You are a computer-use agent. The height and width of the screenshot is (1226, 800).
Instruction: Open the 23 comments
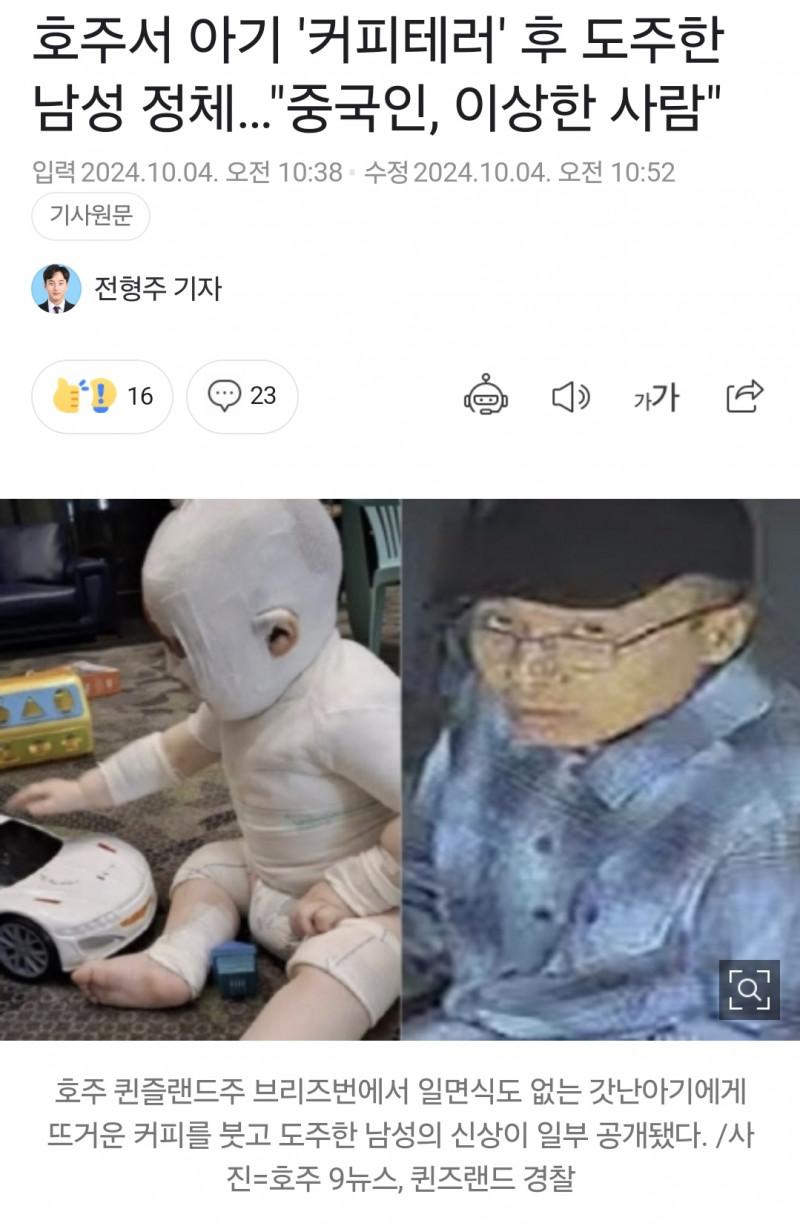pyautogui.click(x=242, y=396)
